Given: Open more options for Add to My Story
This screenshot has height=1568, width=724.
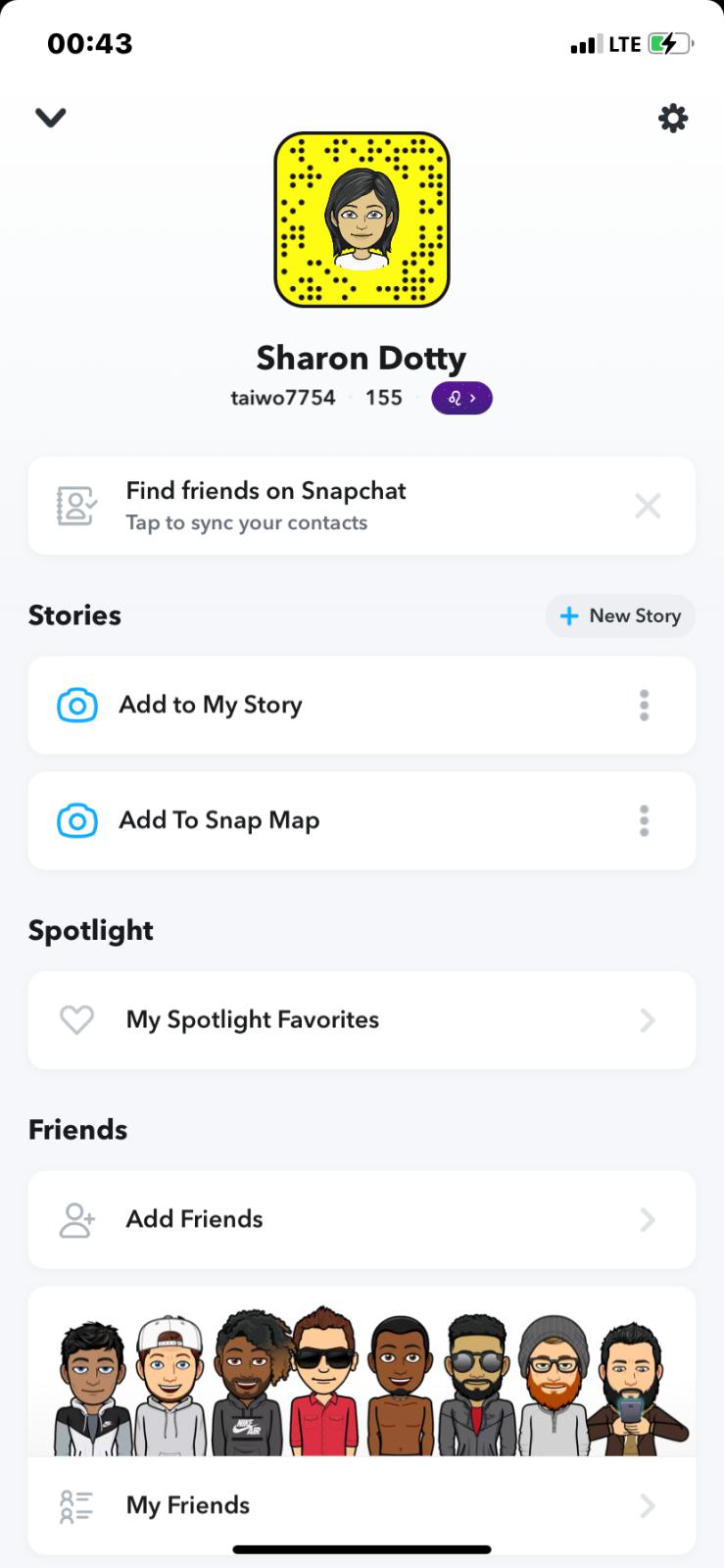Looking at the screenshot, I should tap(644, 706).
